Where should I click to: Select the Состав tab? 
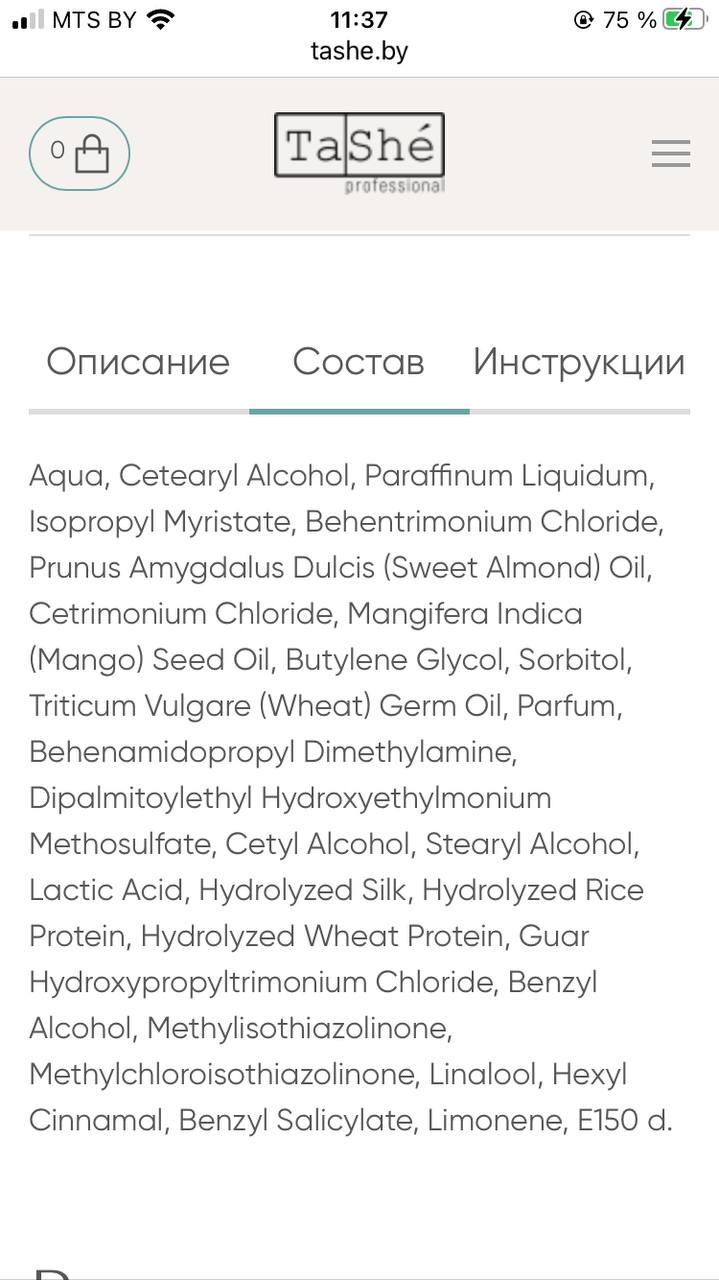point(358,362)
